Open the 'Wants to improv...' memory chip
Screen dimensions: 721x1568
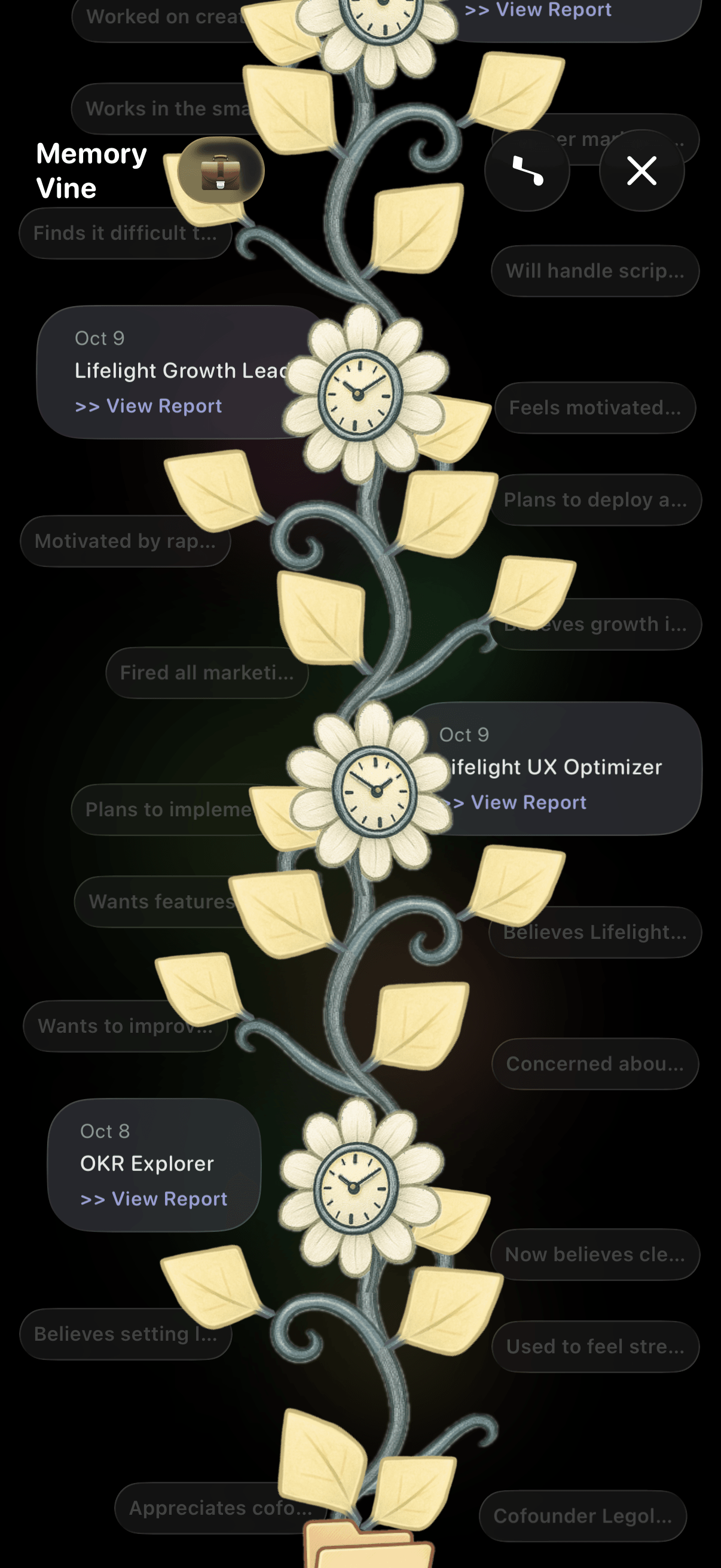pyautogui.click(x=125, y=1026)
